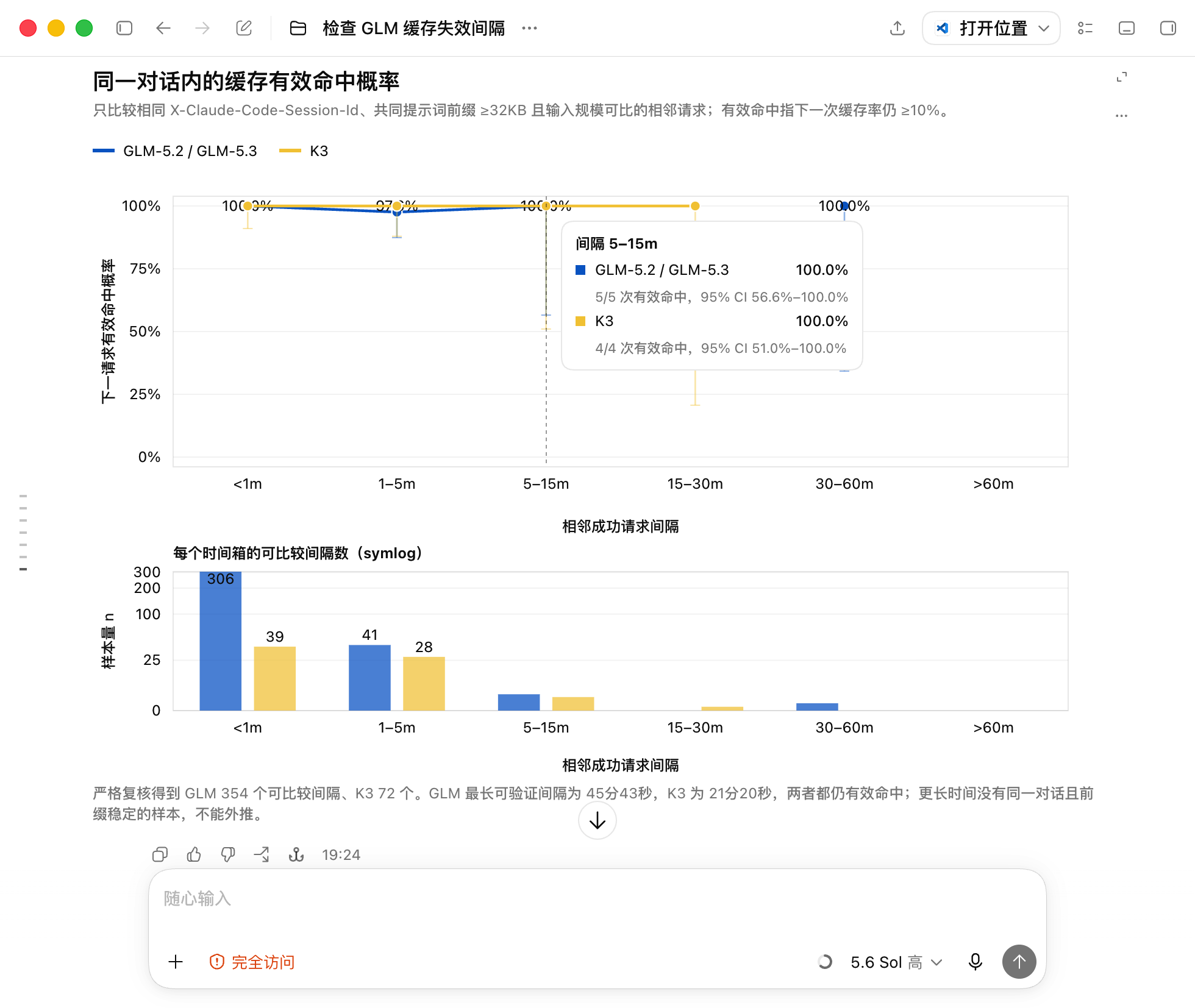
Task: Go forward with the right arrow
Action: 202,28
